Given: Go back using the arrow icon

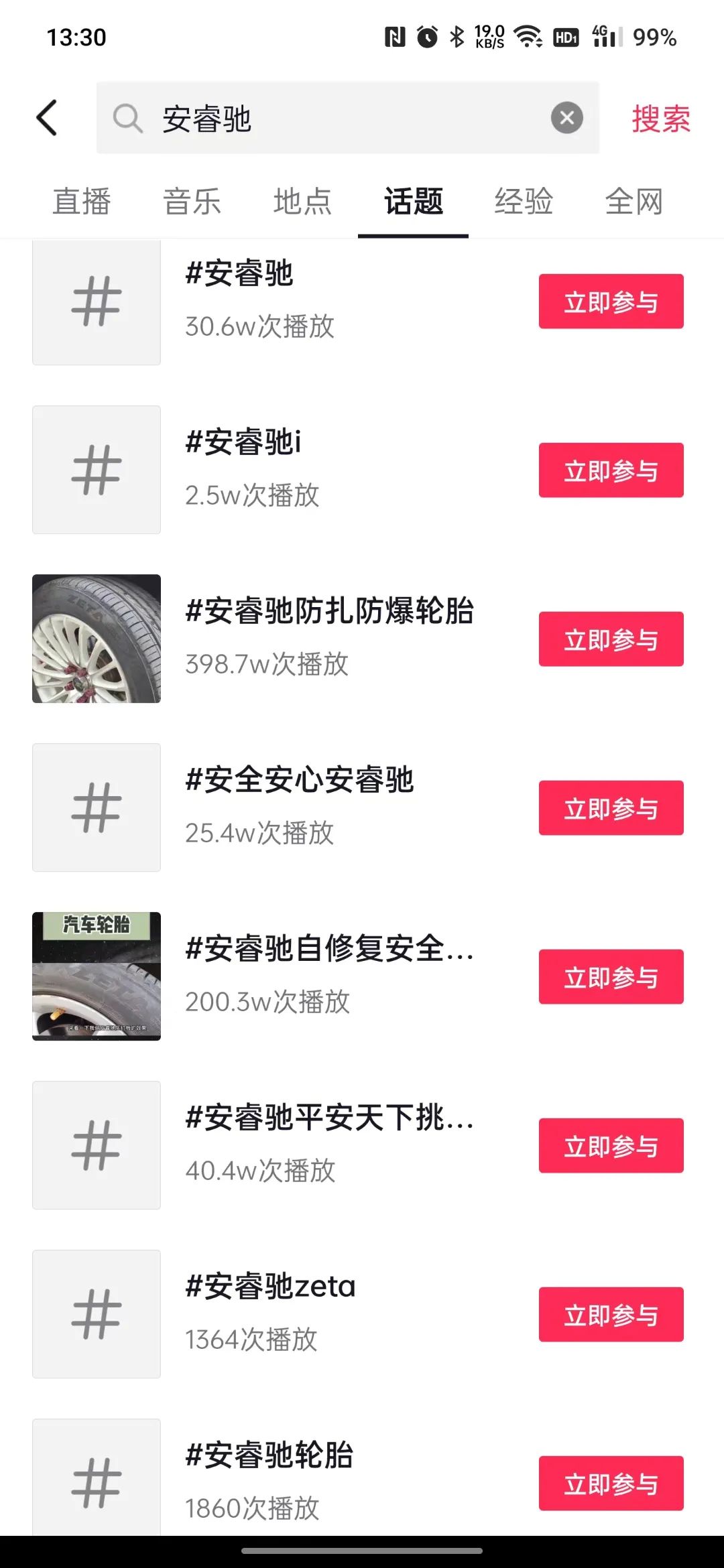Looking at the screenshot, I should pyautogui.click(x=47, y=118).
